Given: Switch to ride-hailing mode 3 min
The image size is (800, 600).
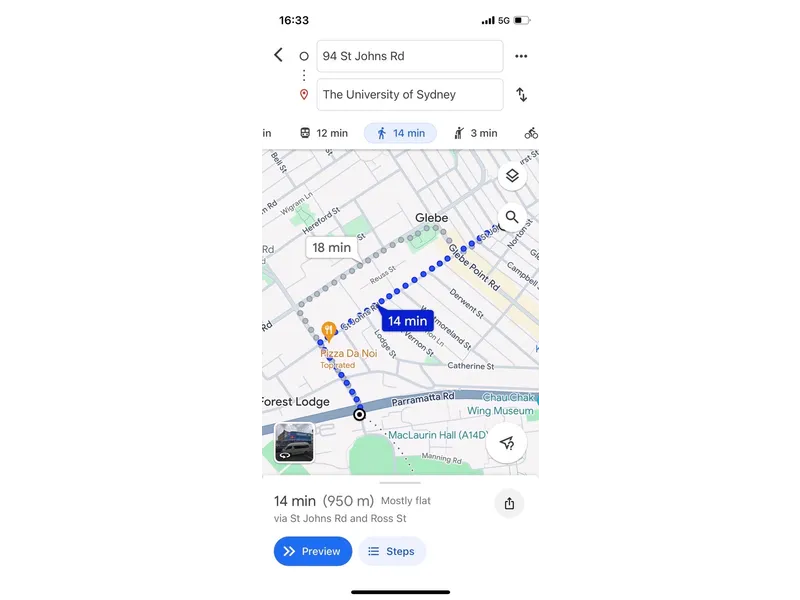Looking at the screenshot, I should tap(475, 133).
